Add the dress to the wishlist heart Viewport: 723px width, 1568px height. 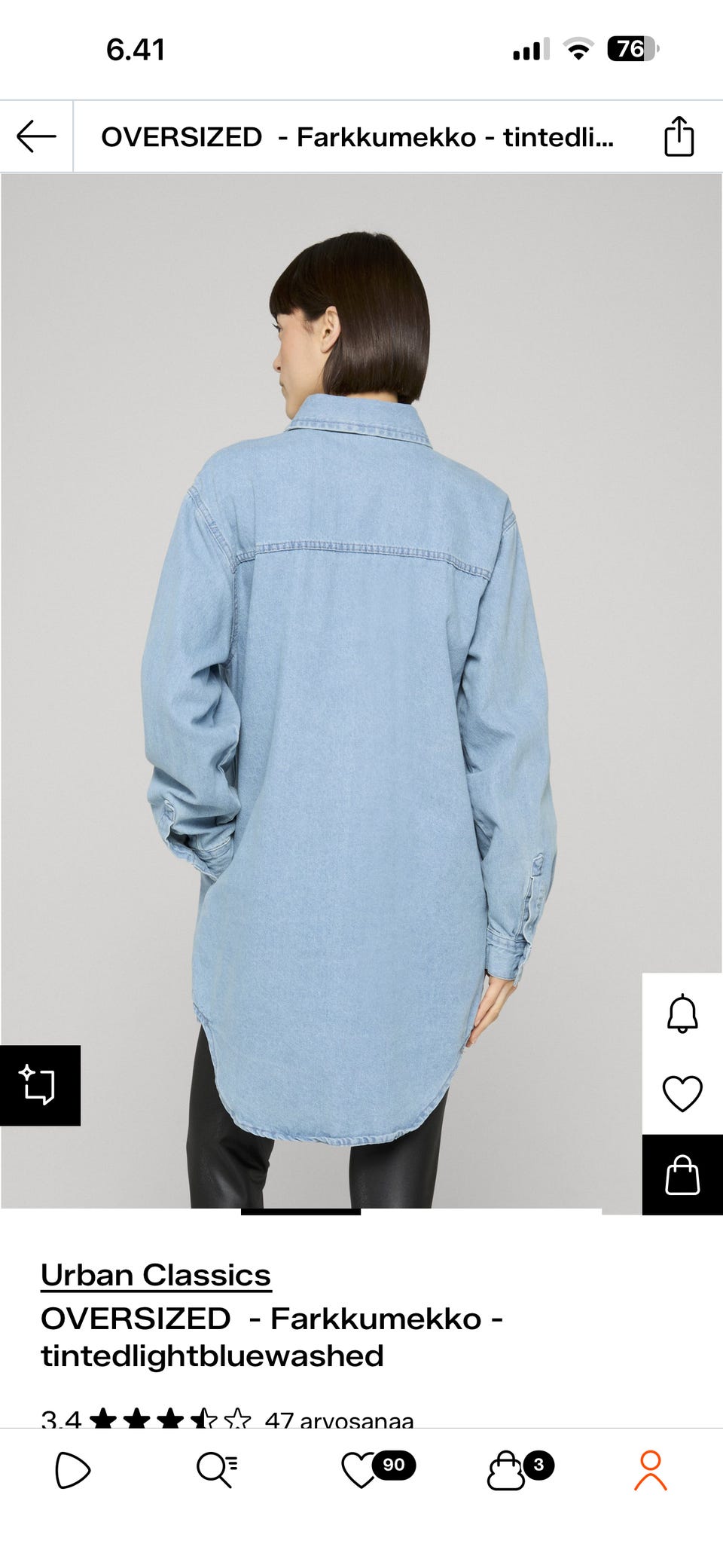(682, 1093)
